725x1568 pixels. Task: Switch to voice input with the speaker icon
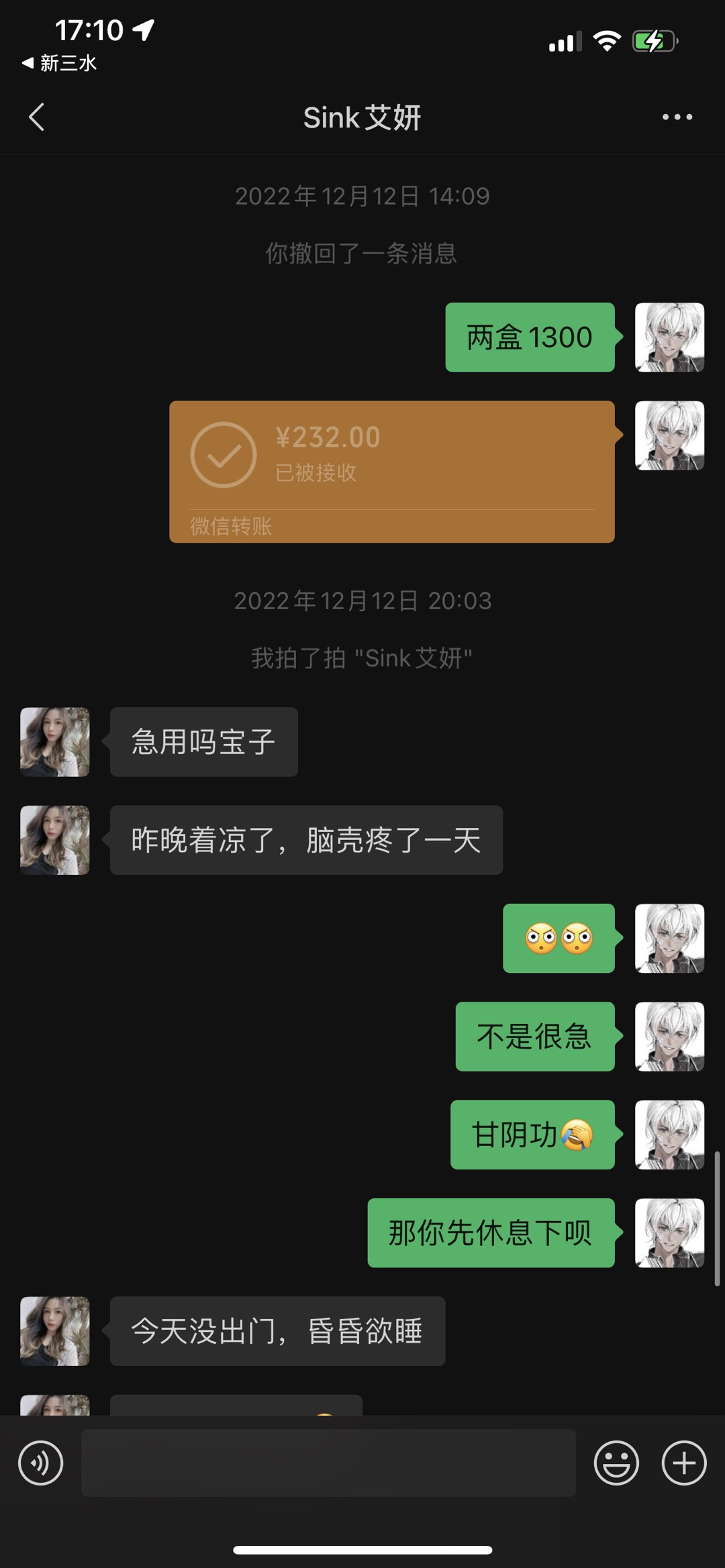(x=40, y=1464)
